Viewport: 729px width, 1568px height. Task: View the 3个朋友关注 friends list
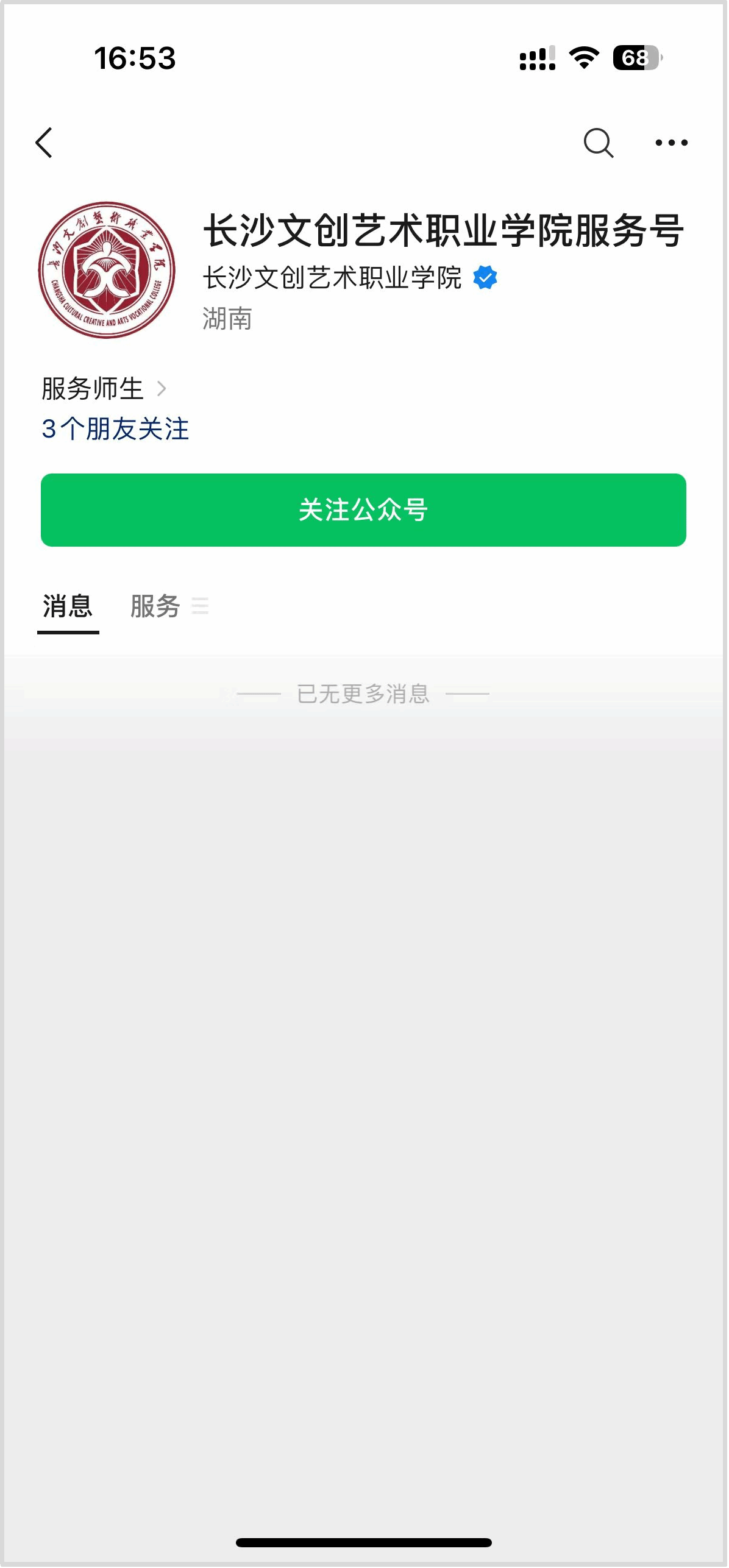115,428
